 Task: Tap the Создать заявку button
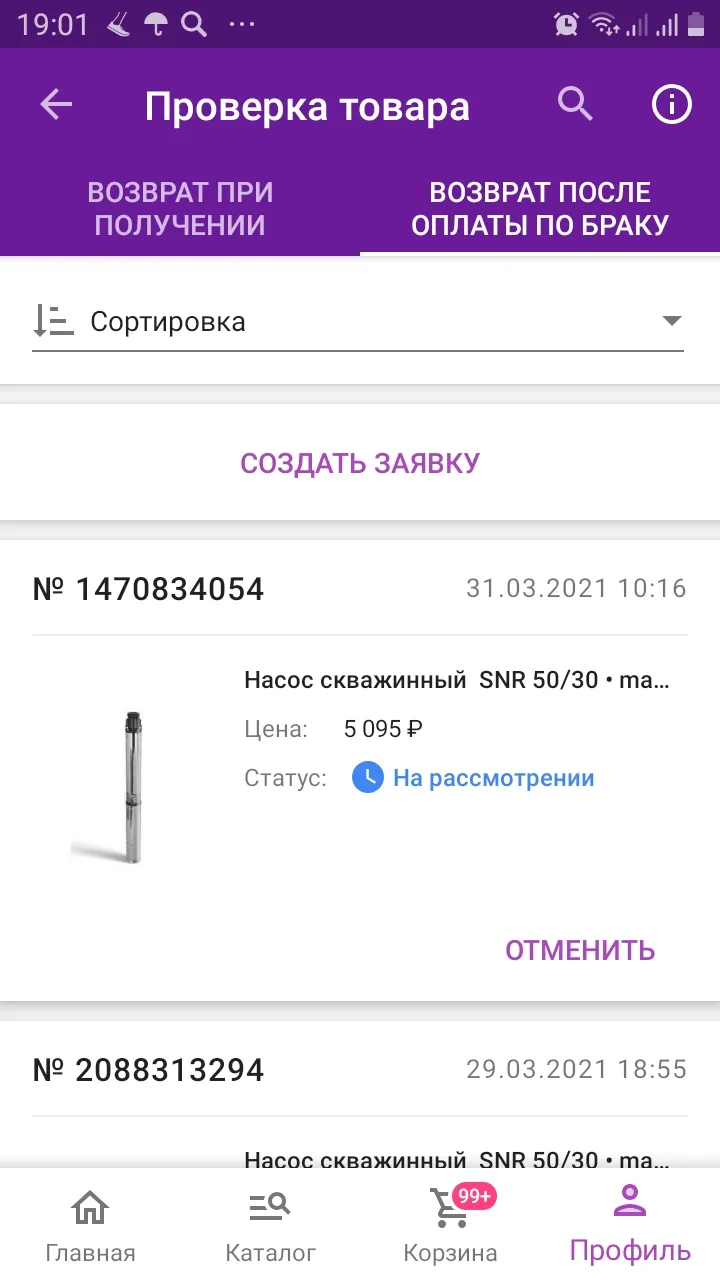click(x=360, y=463)
